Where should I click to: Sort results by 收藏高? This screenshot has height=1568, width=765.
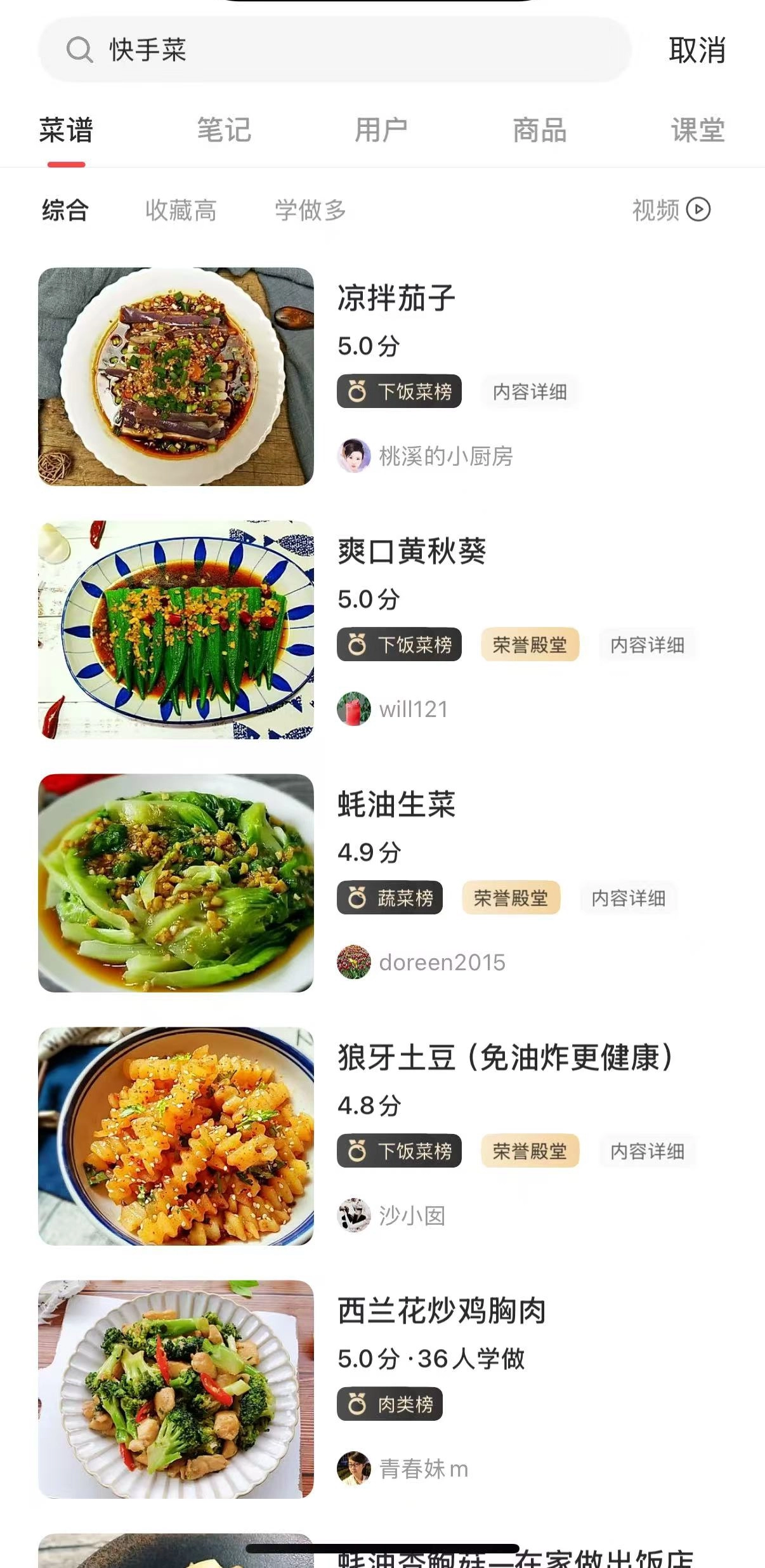181,210
